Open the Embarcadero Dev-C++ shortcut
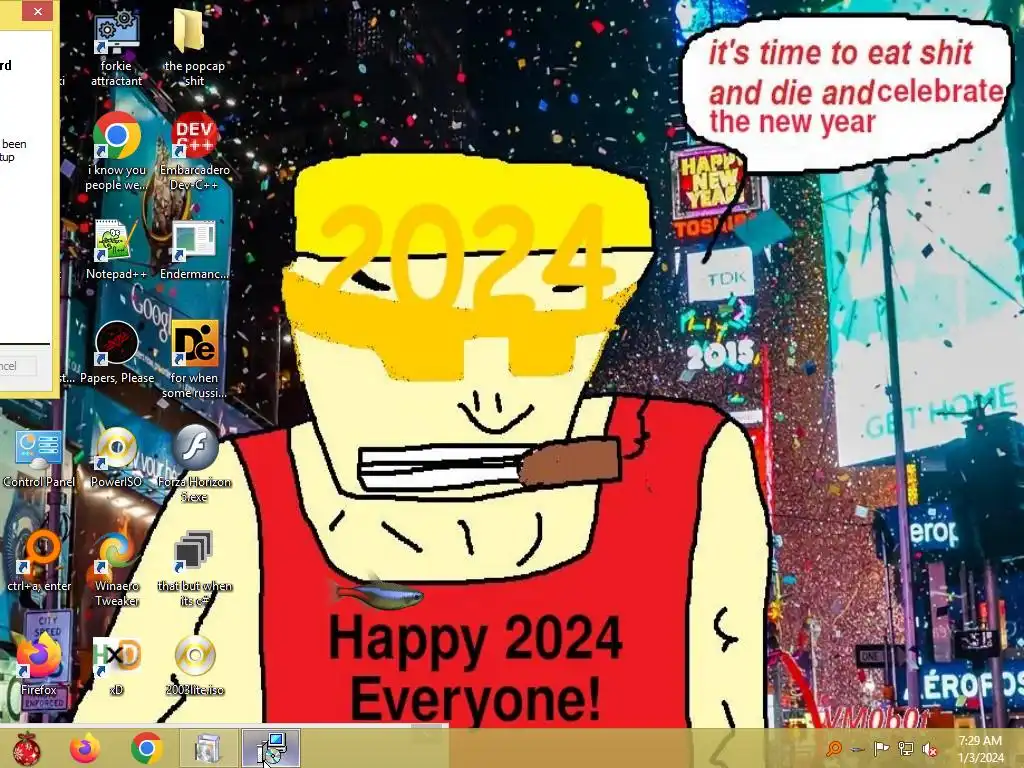 pyautogui.click(x=195, y=137)
